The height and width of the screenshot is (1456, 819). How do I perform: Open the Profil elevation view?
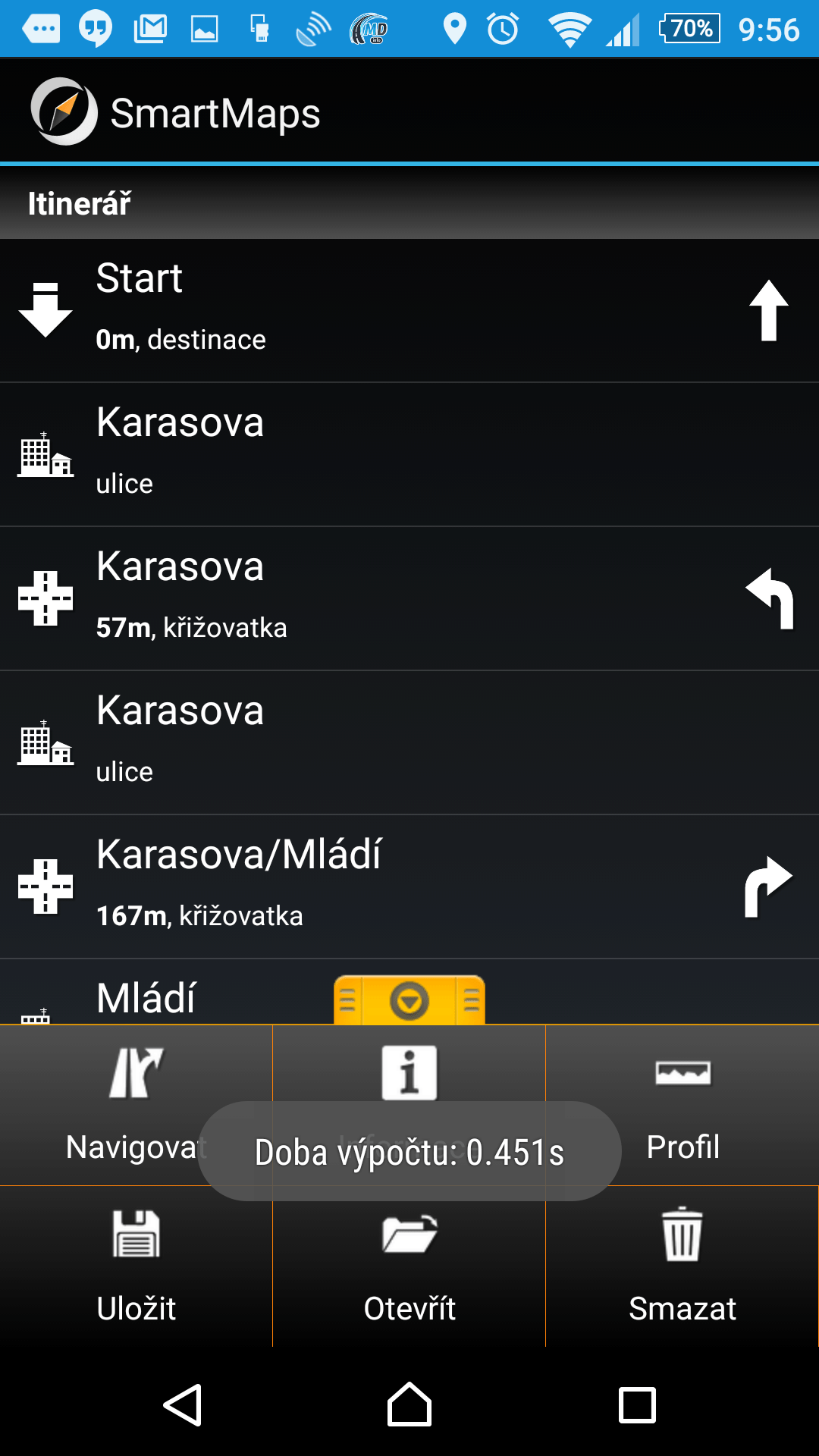[x=682, y=1105]
